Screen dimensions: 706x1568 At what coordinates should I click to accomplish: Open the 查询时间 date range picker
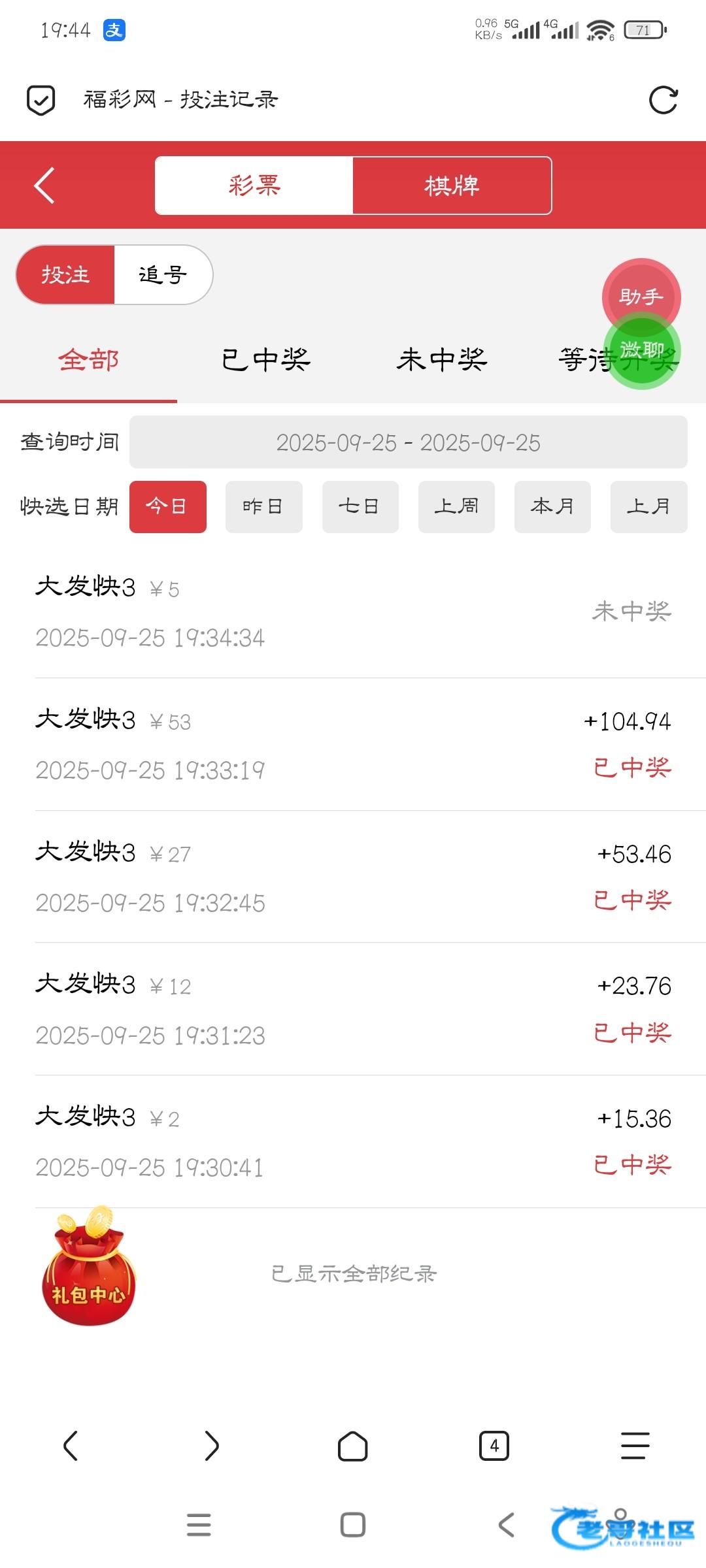(408, 442)
